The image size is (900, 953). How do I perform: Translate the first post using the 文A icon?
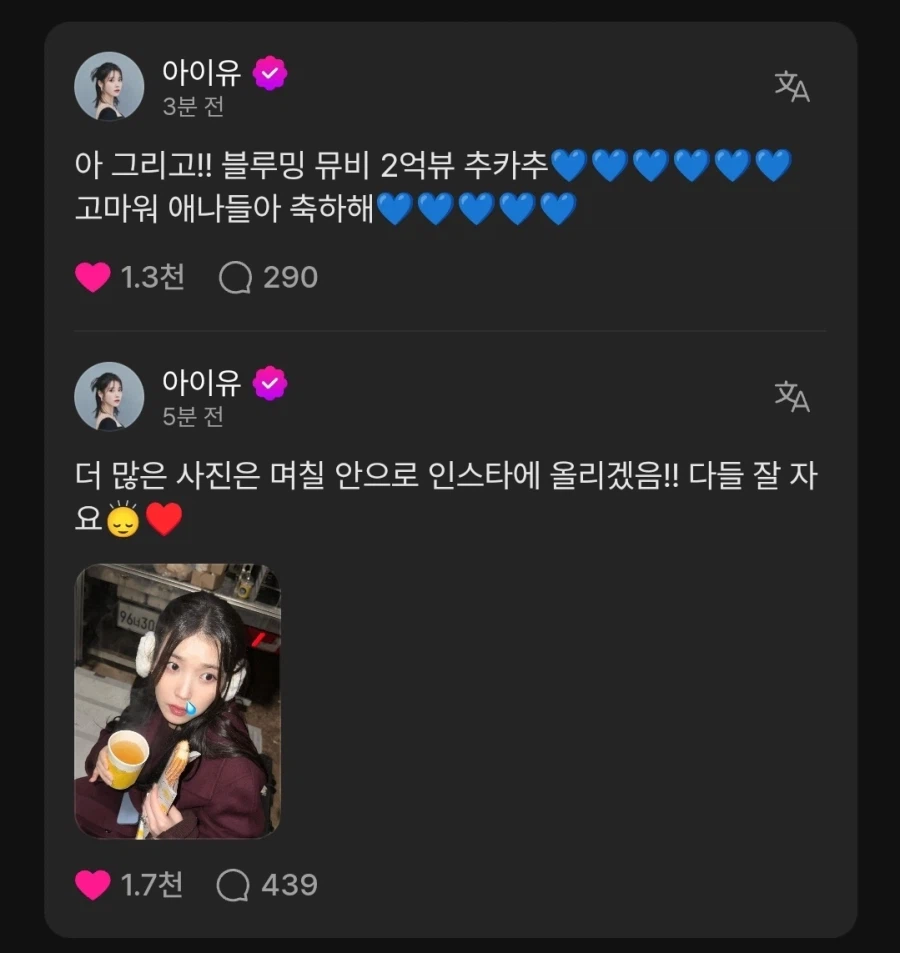791,88
